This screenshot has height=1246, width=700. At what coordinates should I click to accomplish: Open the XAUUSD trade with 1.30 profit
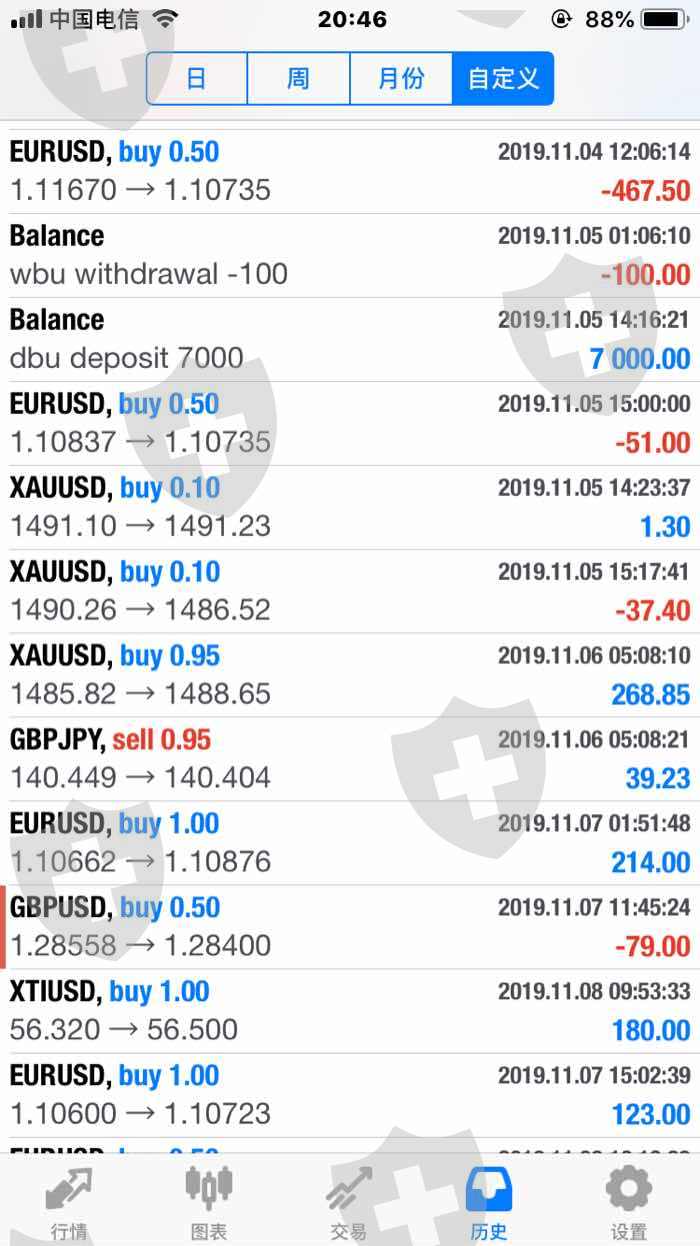350,507
